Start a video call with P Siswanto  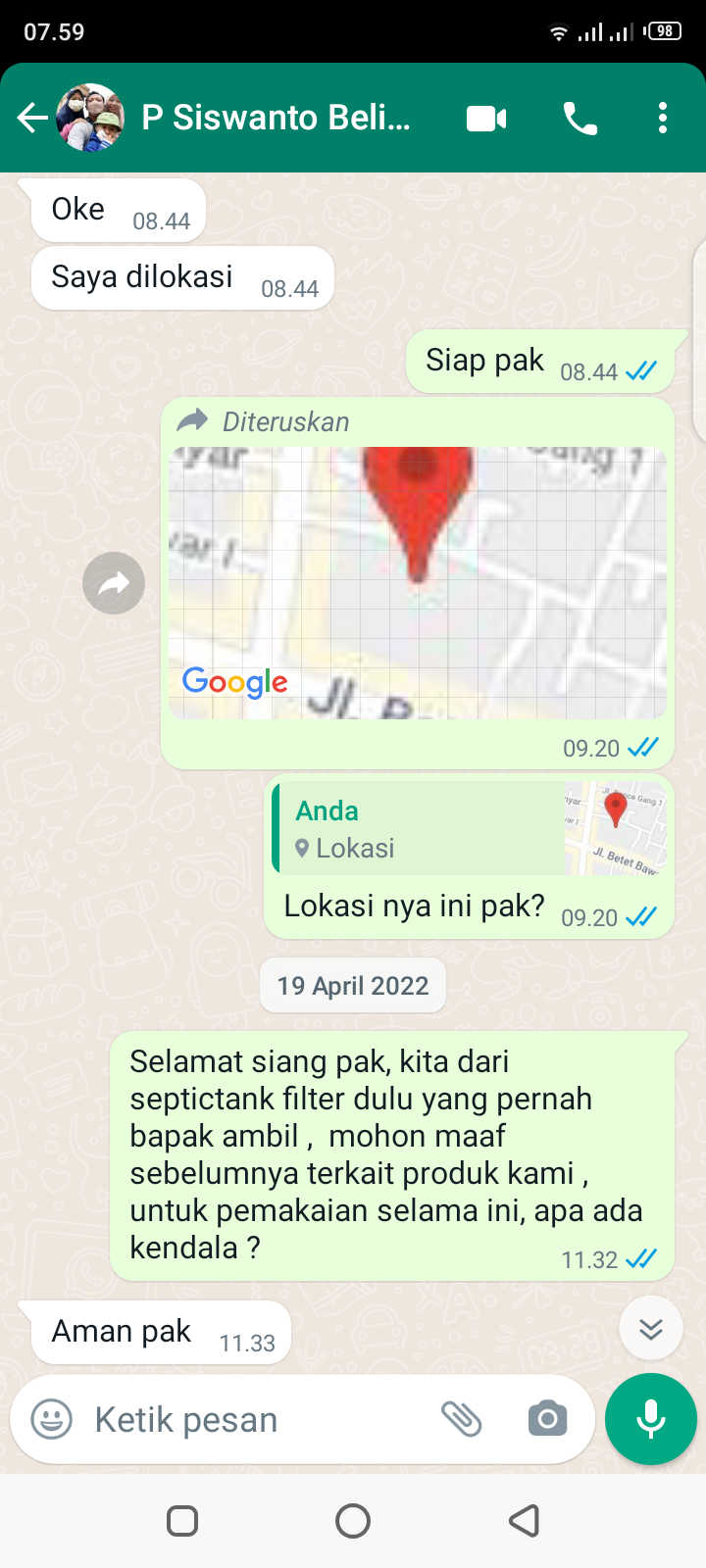(486, 119)
